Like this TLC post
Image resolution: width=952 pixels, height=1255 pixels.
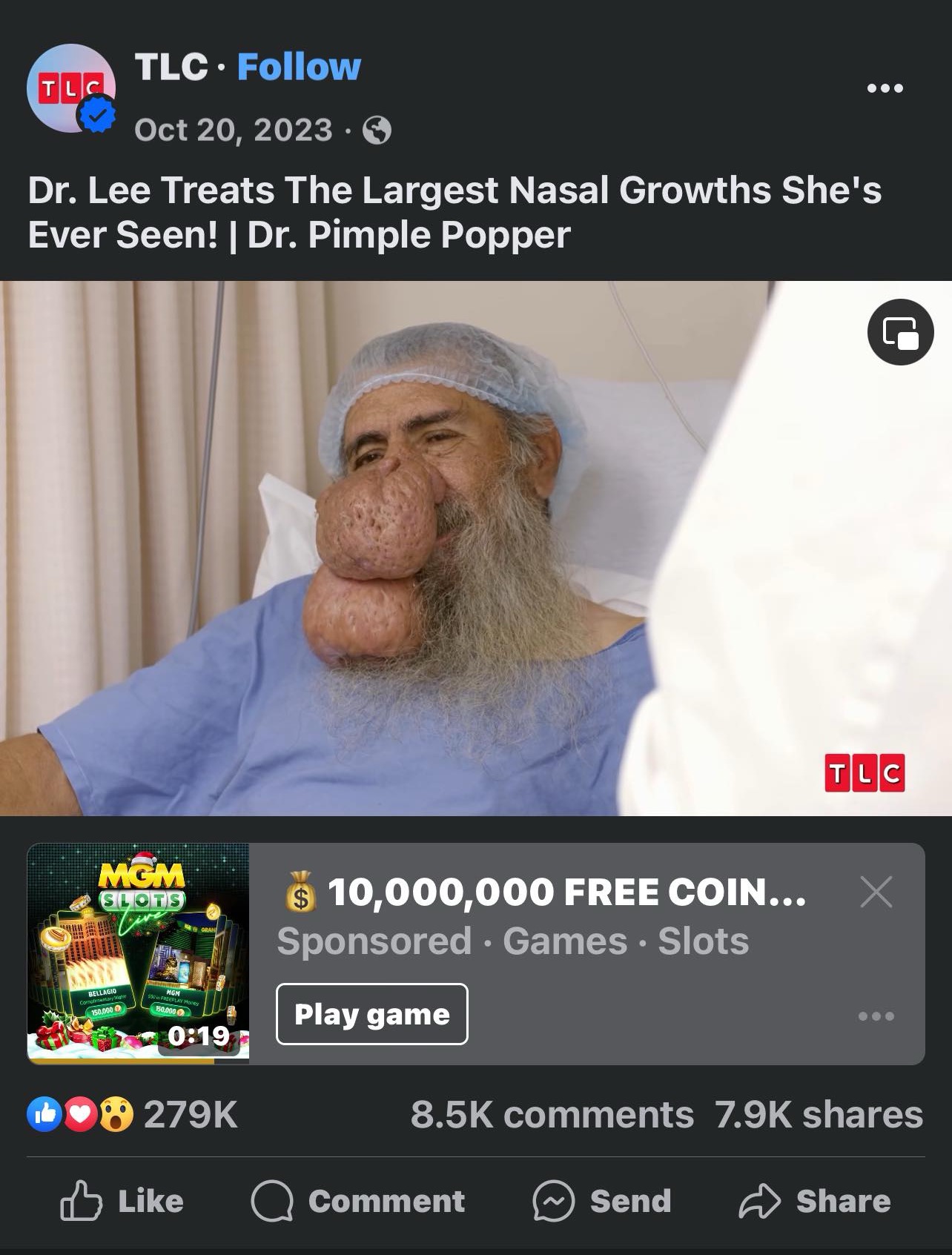click(x=122, y=1201)
